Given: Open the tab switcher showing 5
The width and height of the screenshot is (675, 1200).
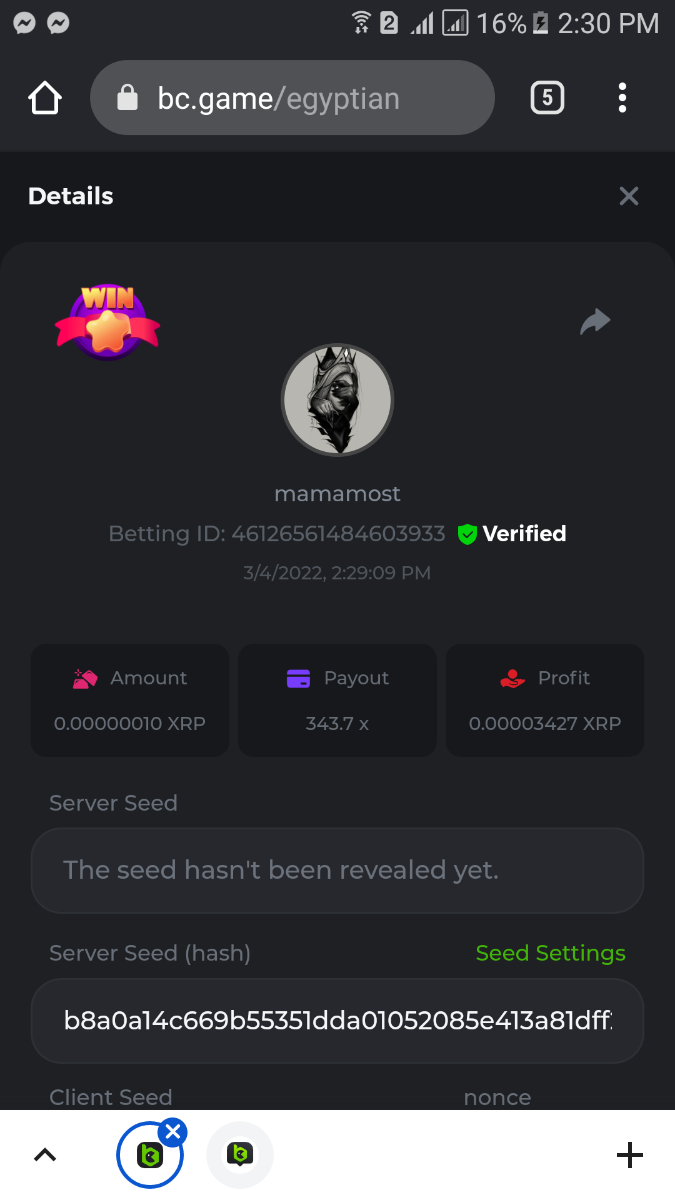Looking at the screenshot, I should tap(547, 98).
